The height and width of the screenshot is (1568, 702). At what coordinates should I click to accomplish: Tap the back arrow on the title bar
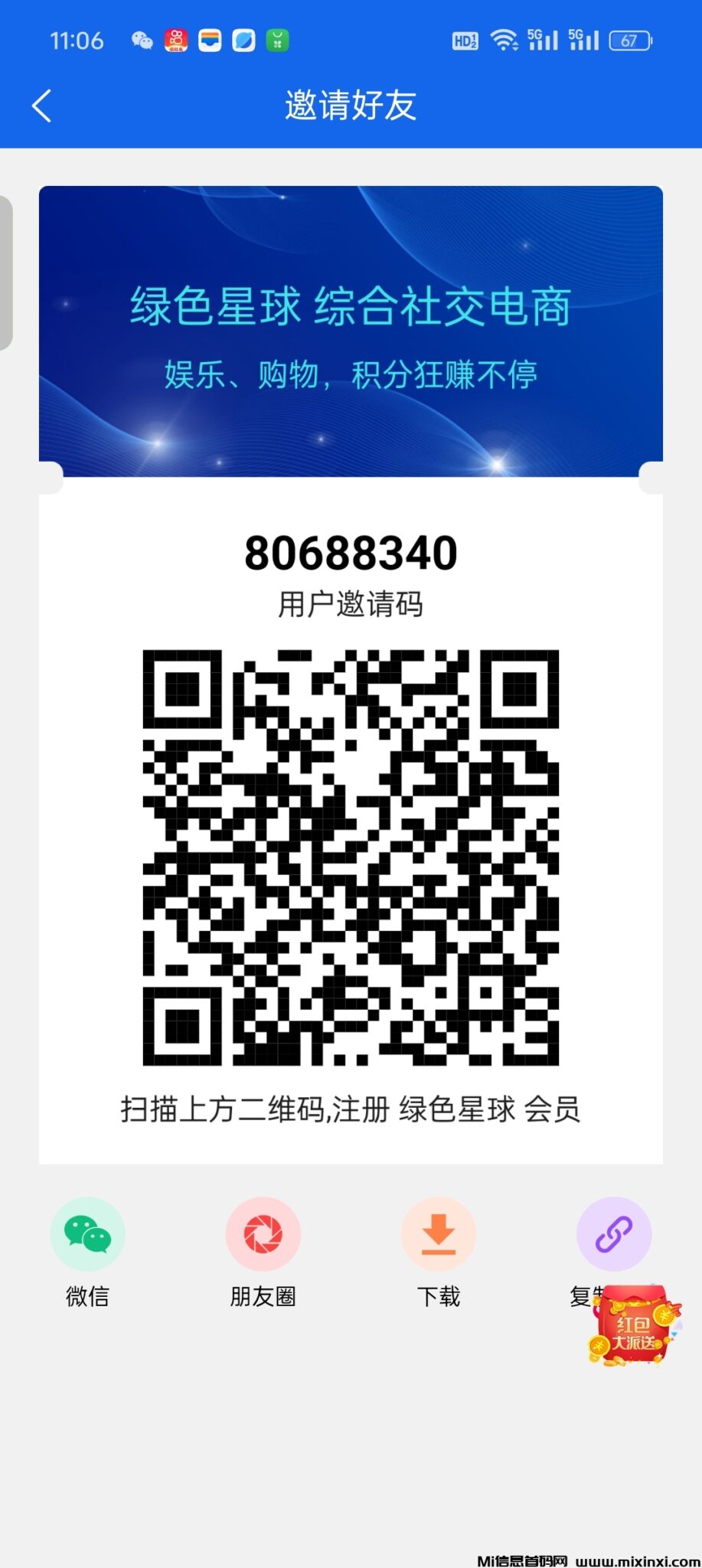tap(42, 106)
